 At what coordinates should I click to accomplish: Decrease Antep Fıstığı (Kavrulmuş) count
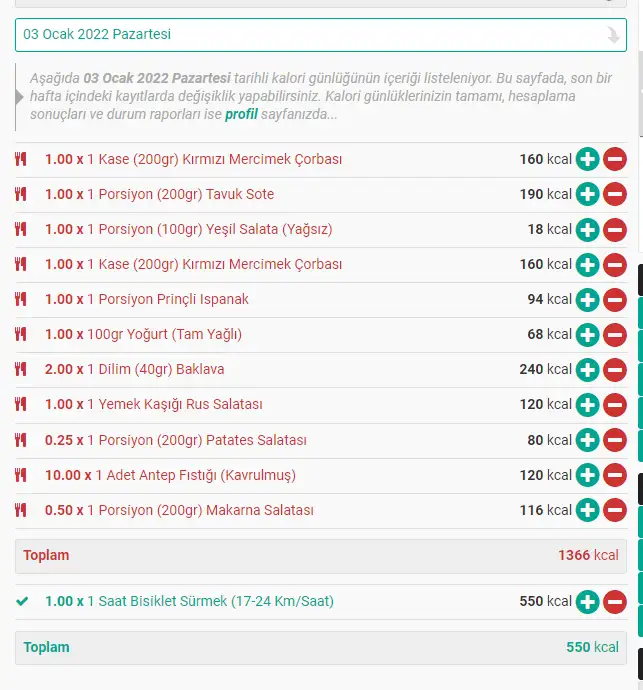[x=615, y=475]
